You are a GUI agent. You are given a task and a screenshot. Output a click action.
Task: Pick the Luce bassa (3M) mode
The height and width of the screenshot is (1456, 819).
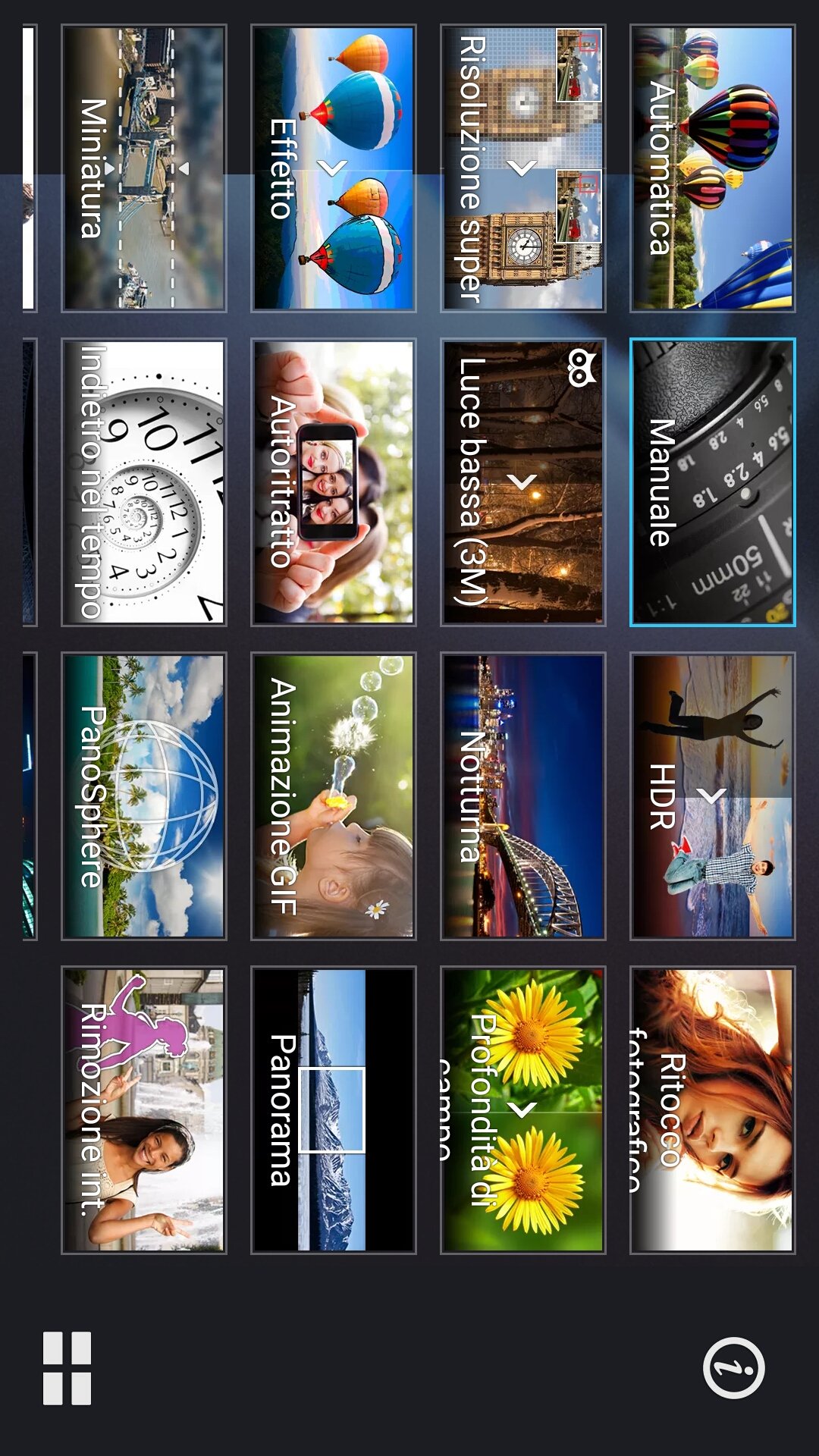pos(523,482)
